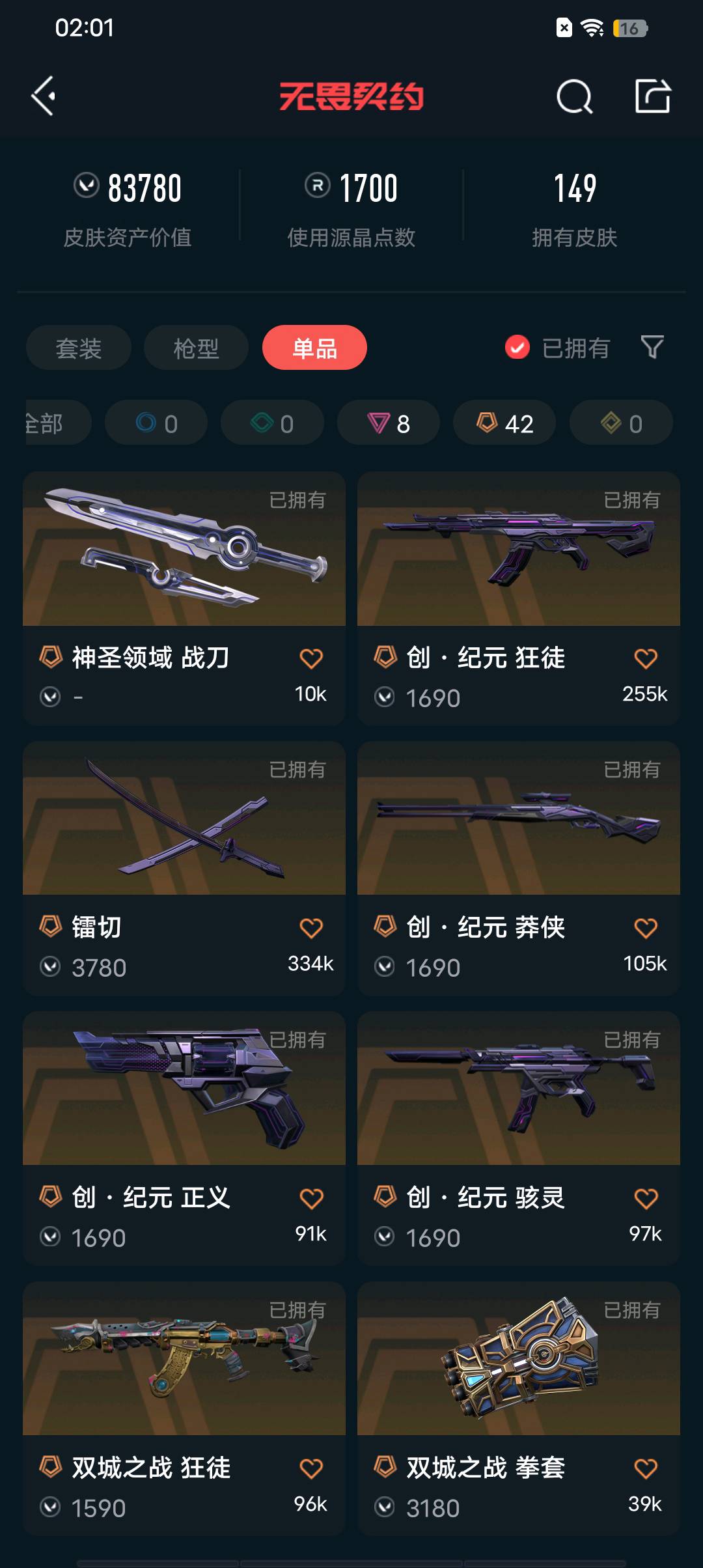703x1568 pixels.
Task: Tap the heart on 镭切
Action: (311, 928)
